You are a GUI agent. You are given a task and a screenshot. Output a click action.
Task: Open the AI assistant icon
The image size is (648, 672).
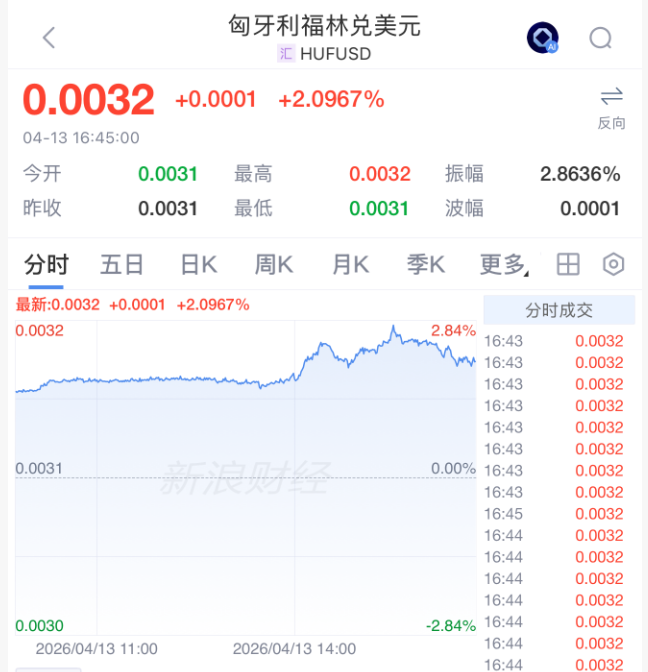542,38
